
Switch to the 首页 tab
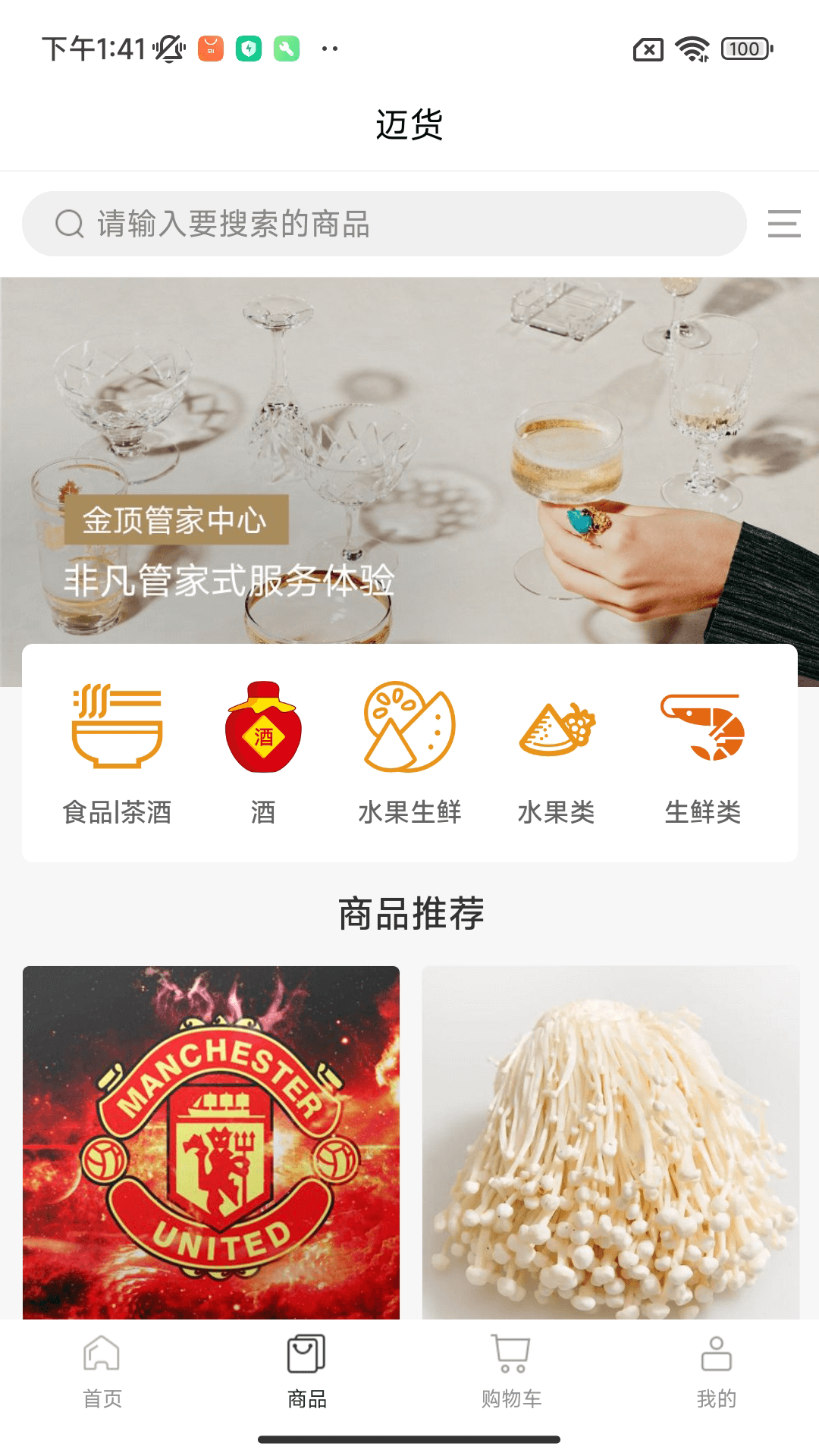pyautogui.click(x=102, y=1373)
